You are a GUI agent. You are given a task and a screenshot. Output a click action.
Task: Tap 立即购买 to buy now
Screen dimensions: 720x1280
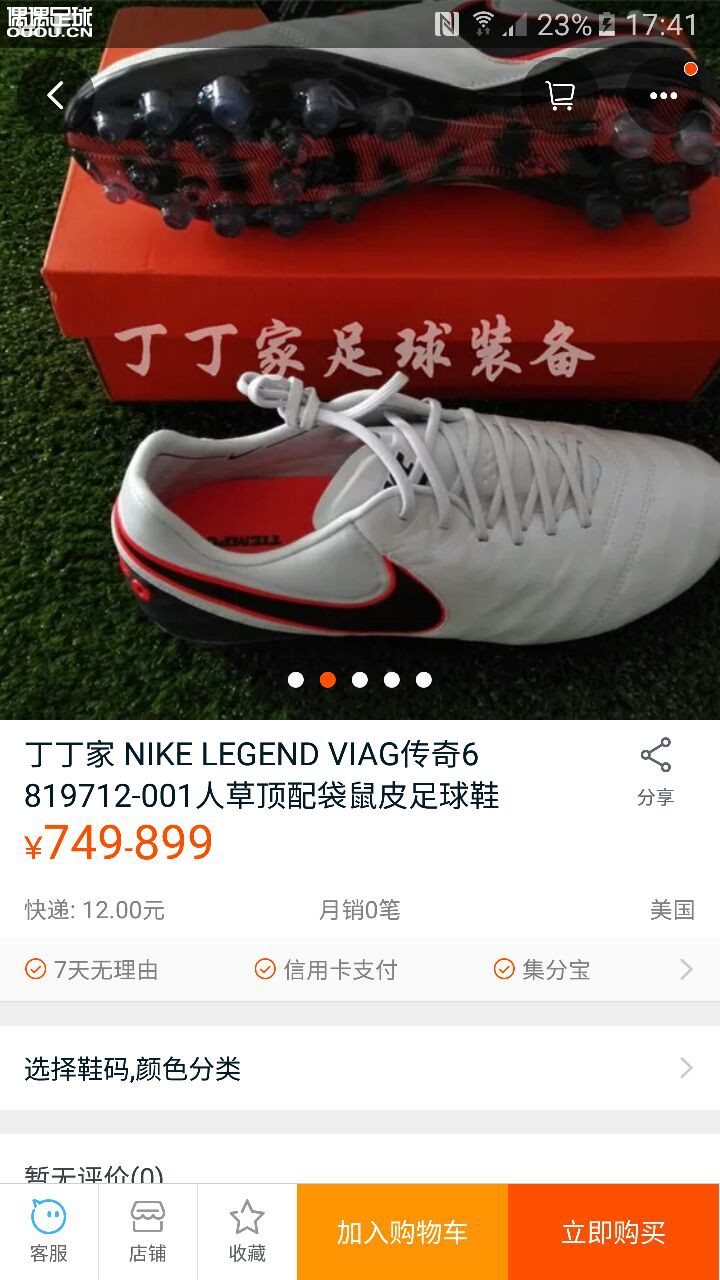[613, 1232]
